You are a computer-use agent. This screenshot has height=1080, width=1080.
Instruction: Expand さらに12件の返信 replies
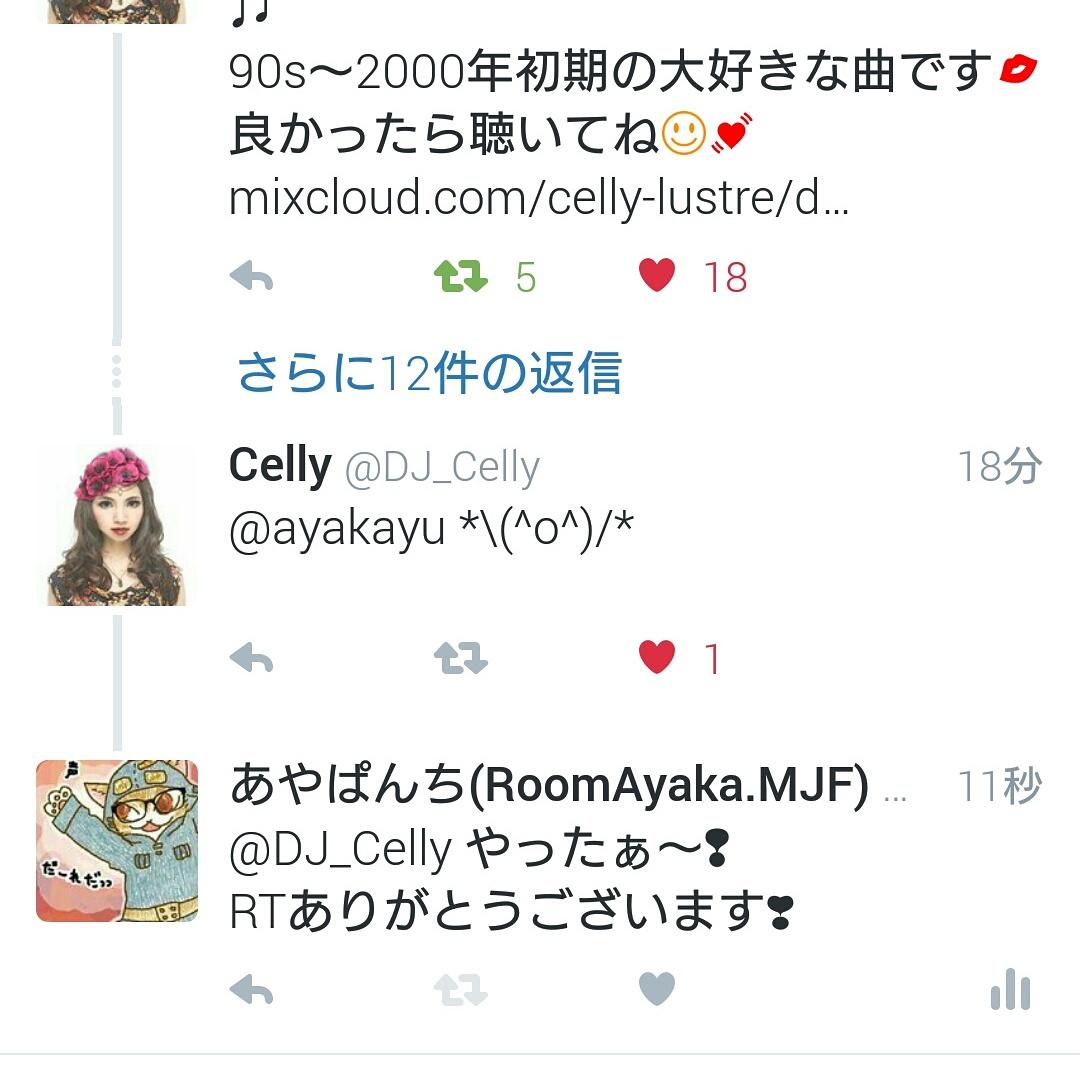point(429,373)
